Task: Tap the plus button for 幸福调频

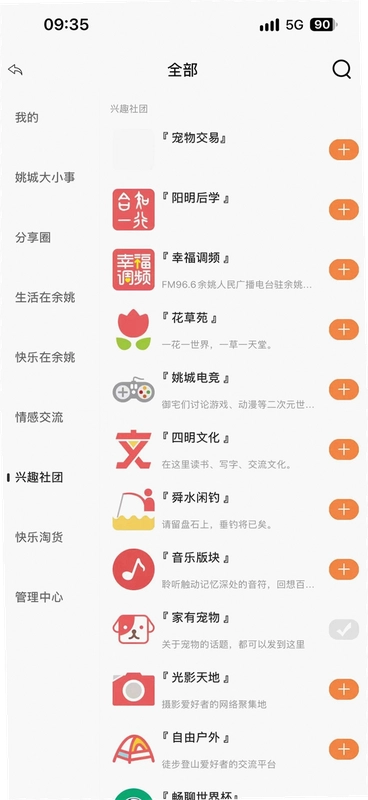Action: (x=344, y=269)
